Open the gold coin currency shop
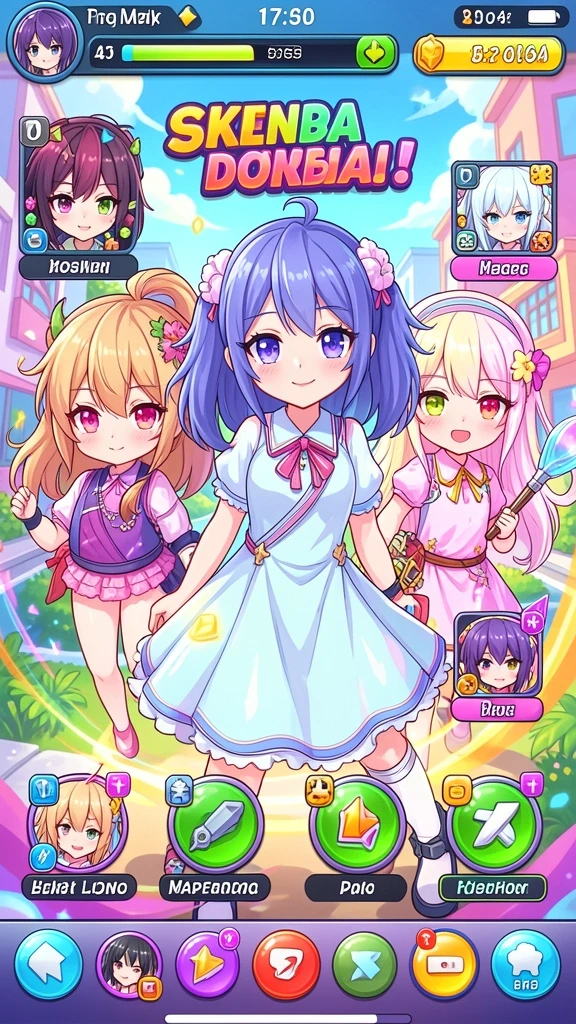 pos(488,55)
